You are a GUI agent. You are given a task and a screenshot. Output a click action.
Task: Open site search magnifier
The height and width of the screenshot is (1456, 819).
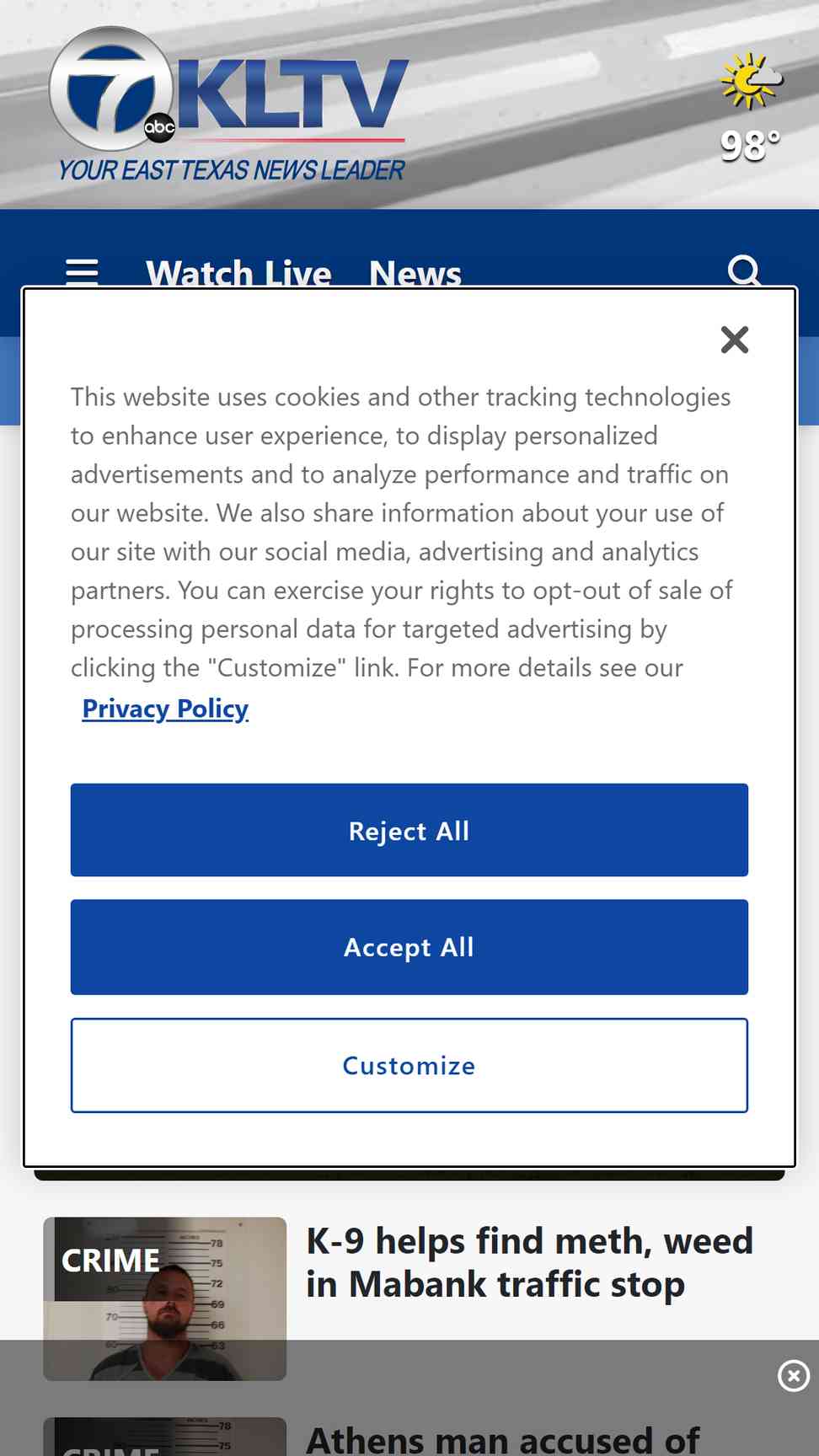pos(745,270)
